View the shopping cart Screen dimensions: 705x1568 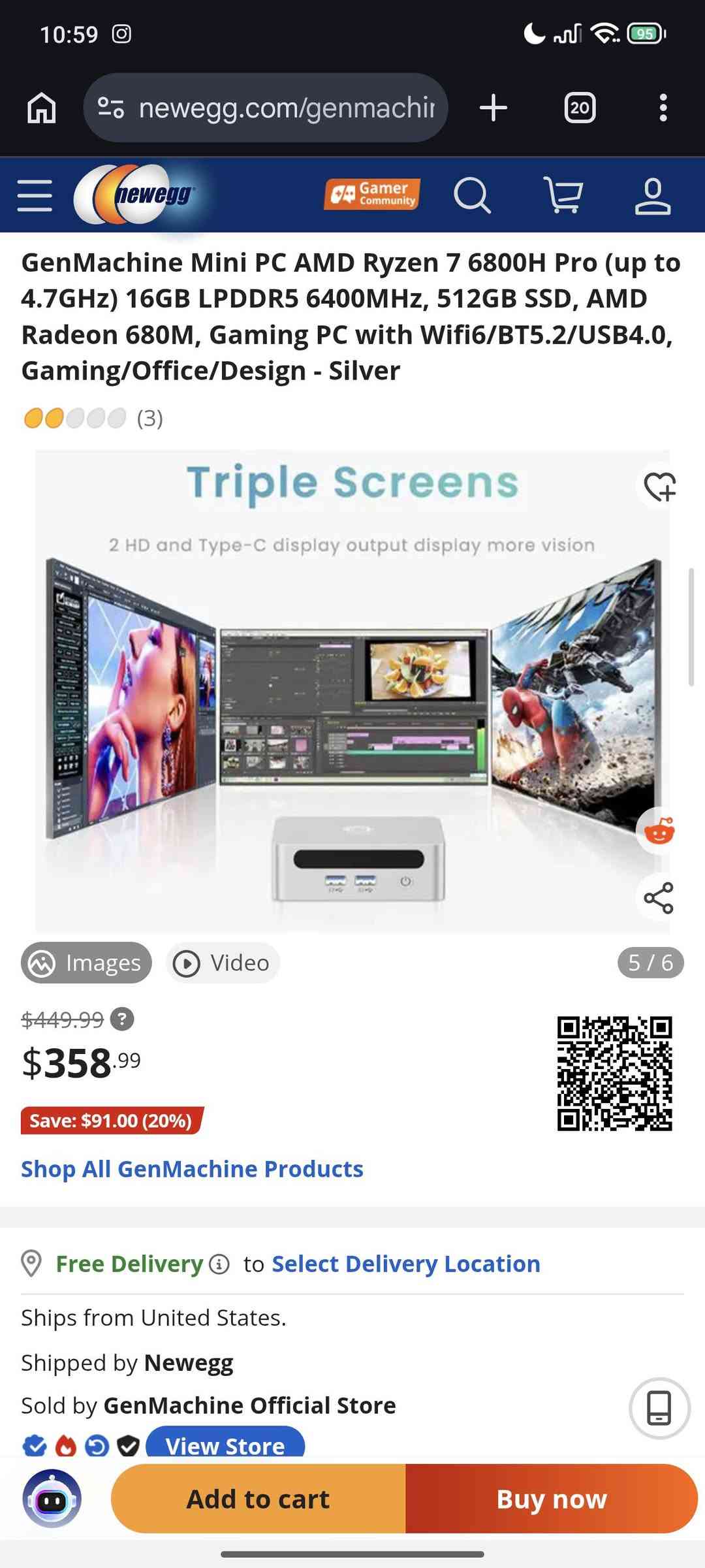point(563,195)
